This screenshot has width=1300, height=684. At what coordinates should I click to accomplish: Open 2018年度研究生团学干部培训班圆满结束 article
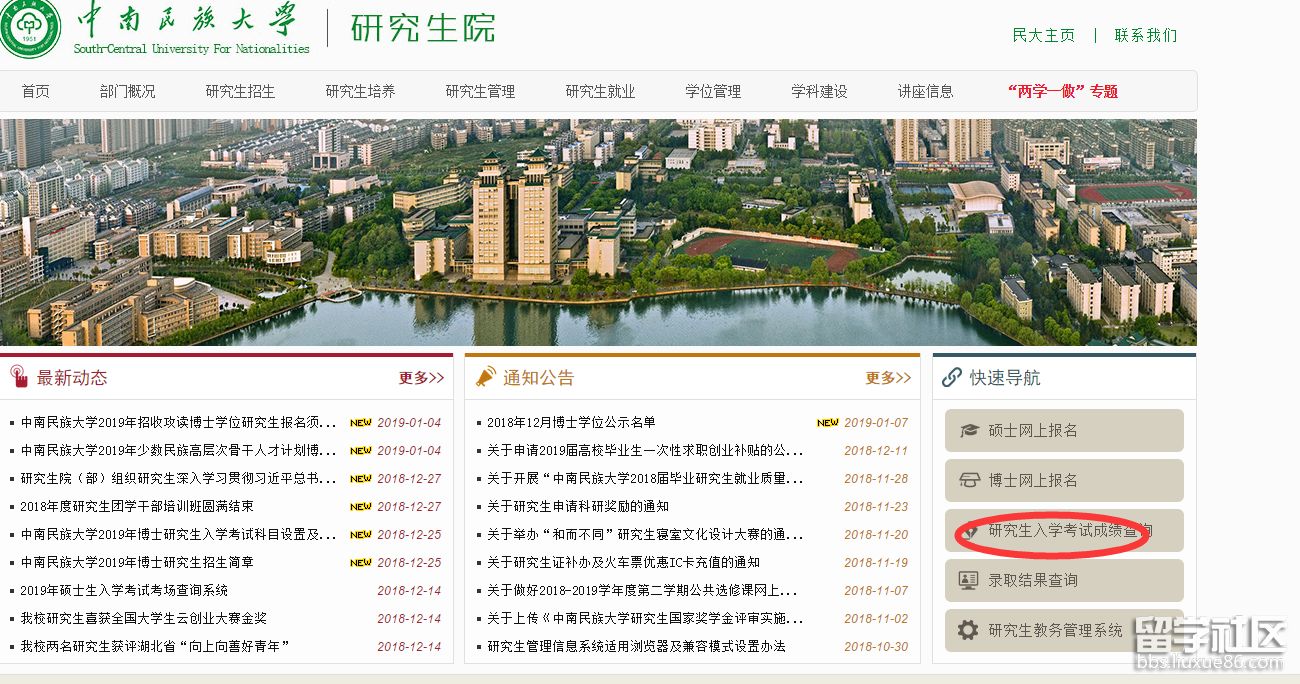pos(137,506)
